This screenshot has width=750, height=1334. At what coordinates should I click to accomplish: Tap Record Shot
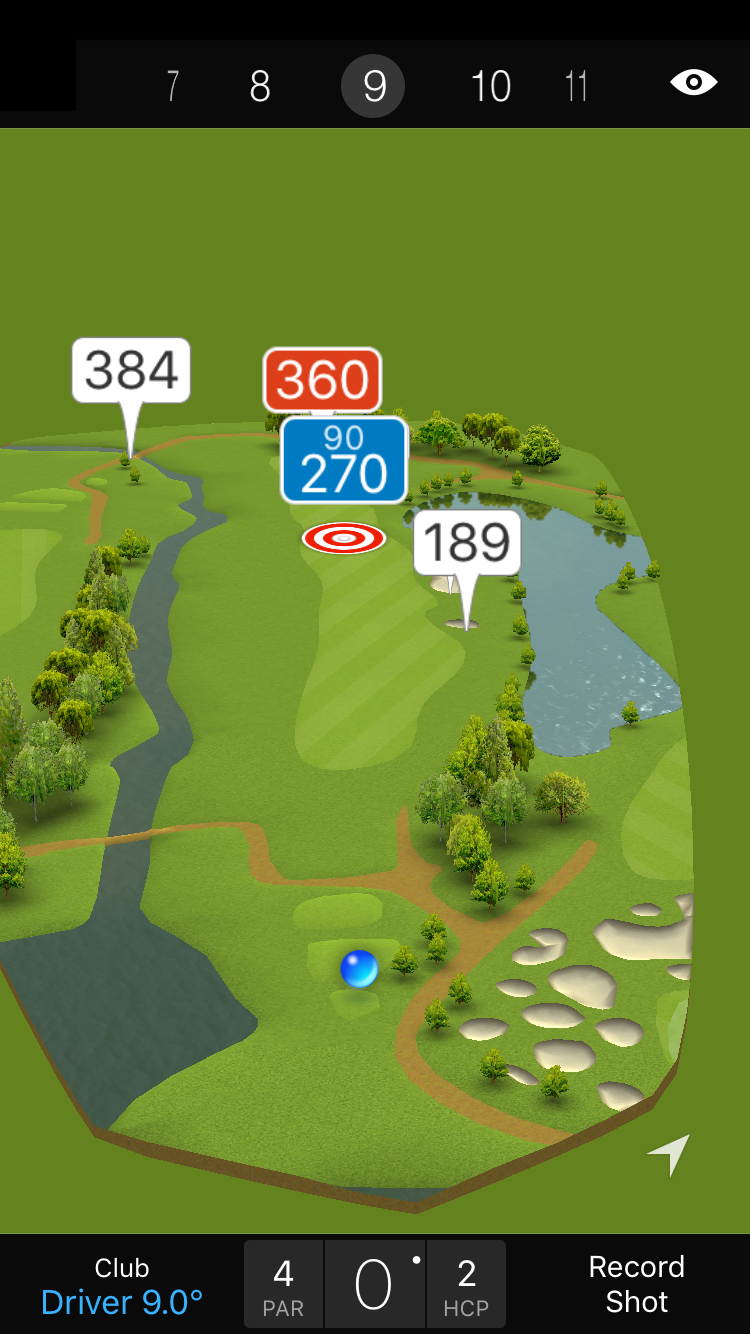pyautogui.click(x=636, y=1284)
